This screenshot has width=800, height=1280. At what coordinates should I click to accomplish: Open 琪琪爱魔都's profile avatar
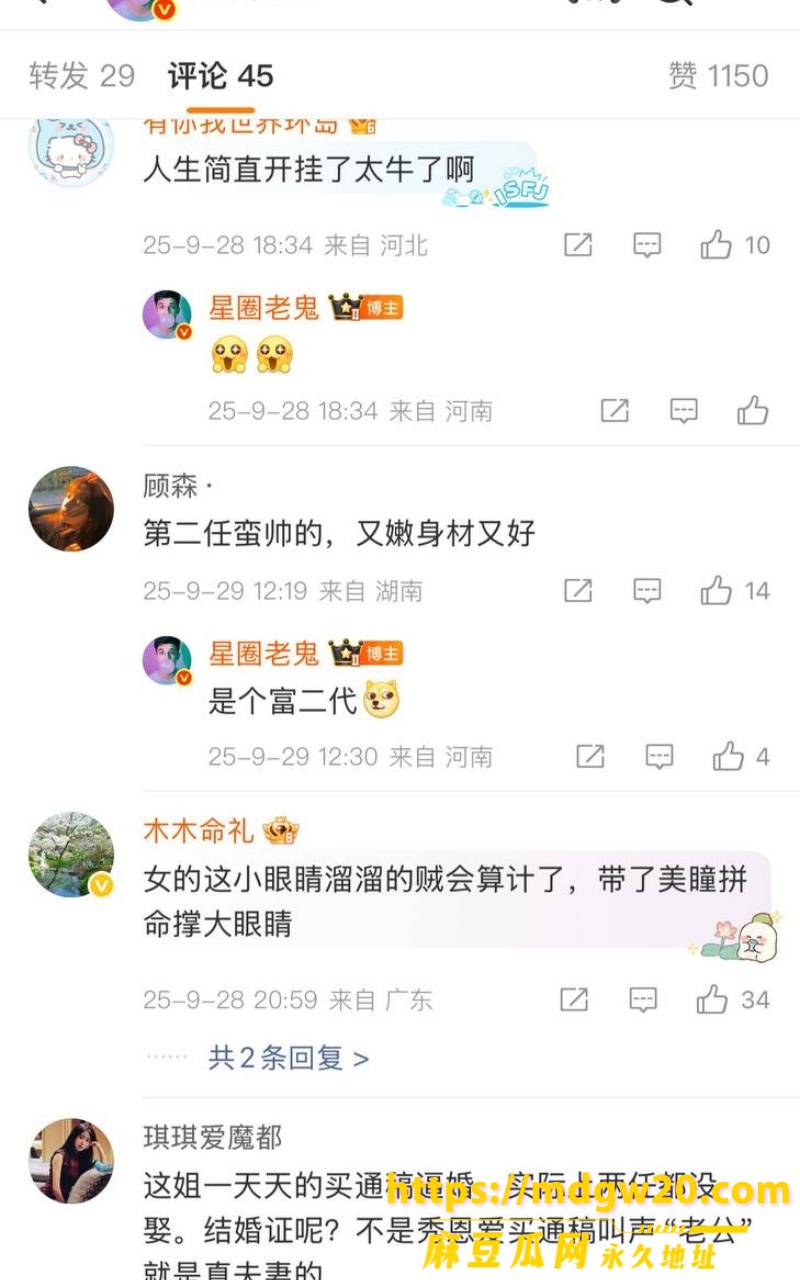point(71,1161)
